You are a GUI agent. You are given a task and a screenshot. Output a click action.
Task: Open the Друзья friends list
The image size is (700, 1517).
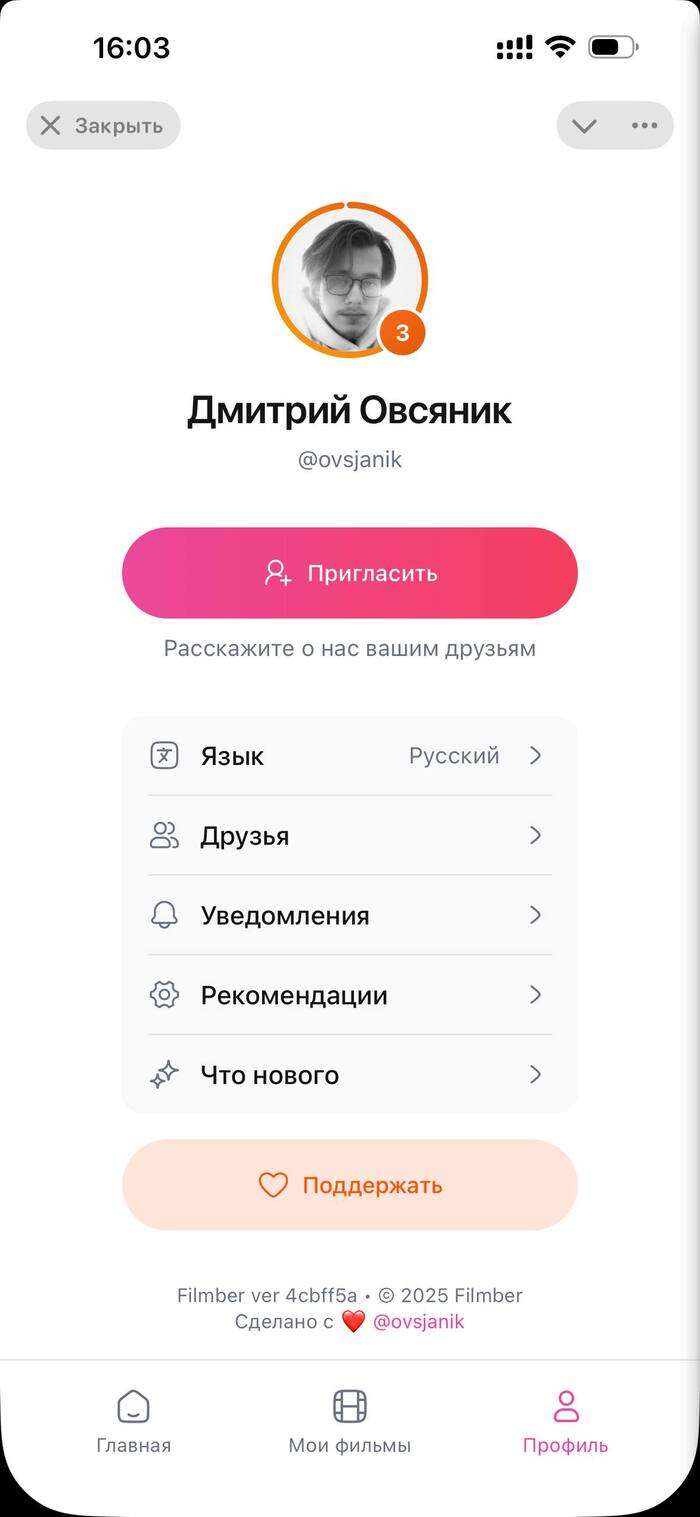[350, 836]
